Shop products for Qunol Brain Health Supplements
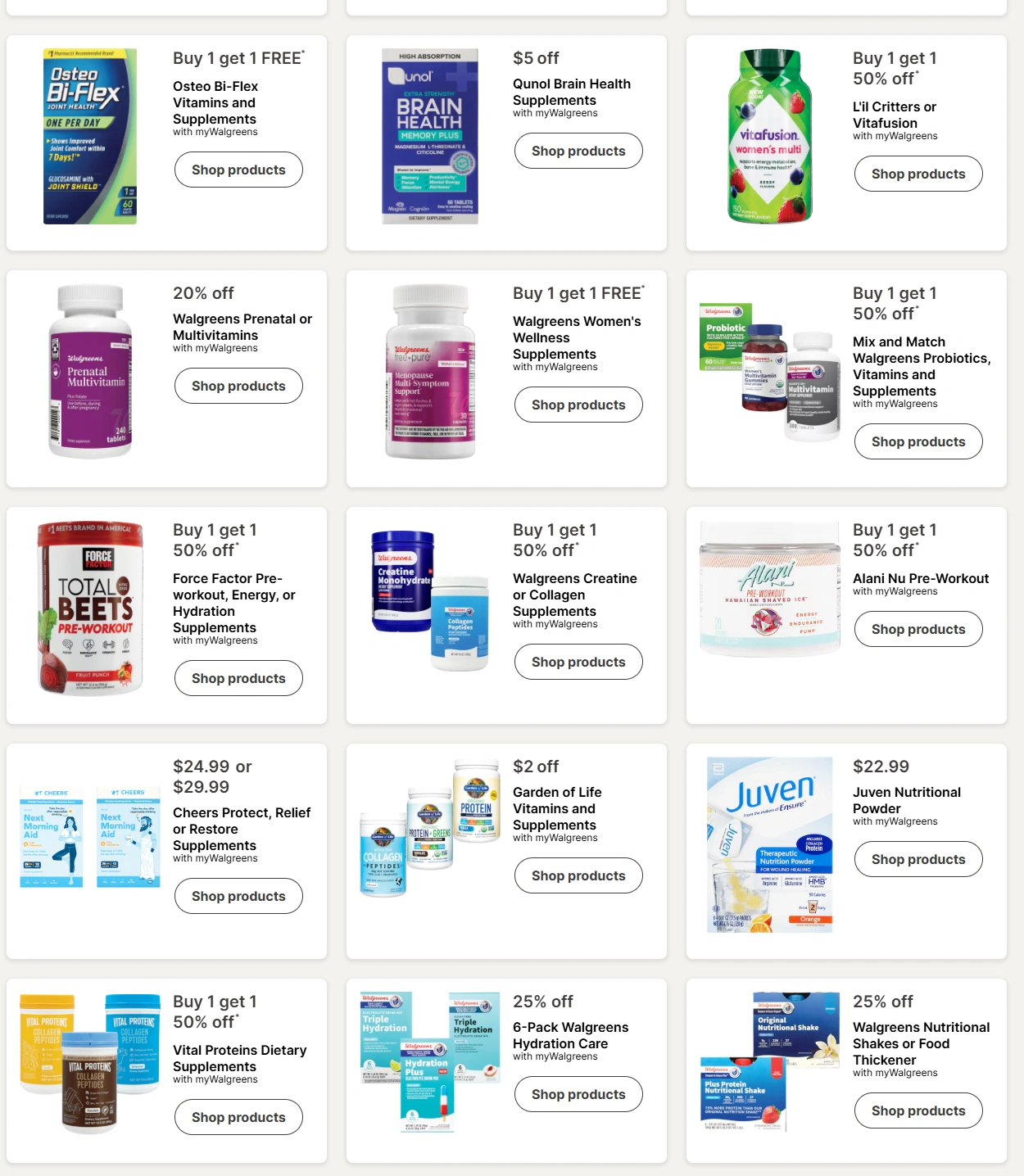The height and width of the screenshot is (1176, 1024). 578,151
